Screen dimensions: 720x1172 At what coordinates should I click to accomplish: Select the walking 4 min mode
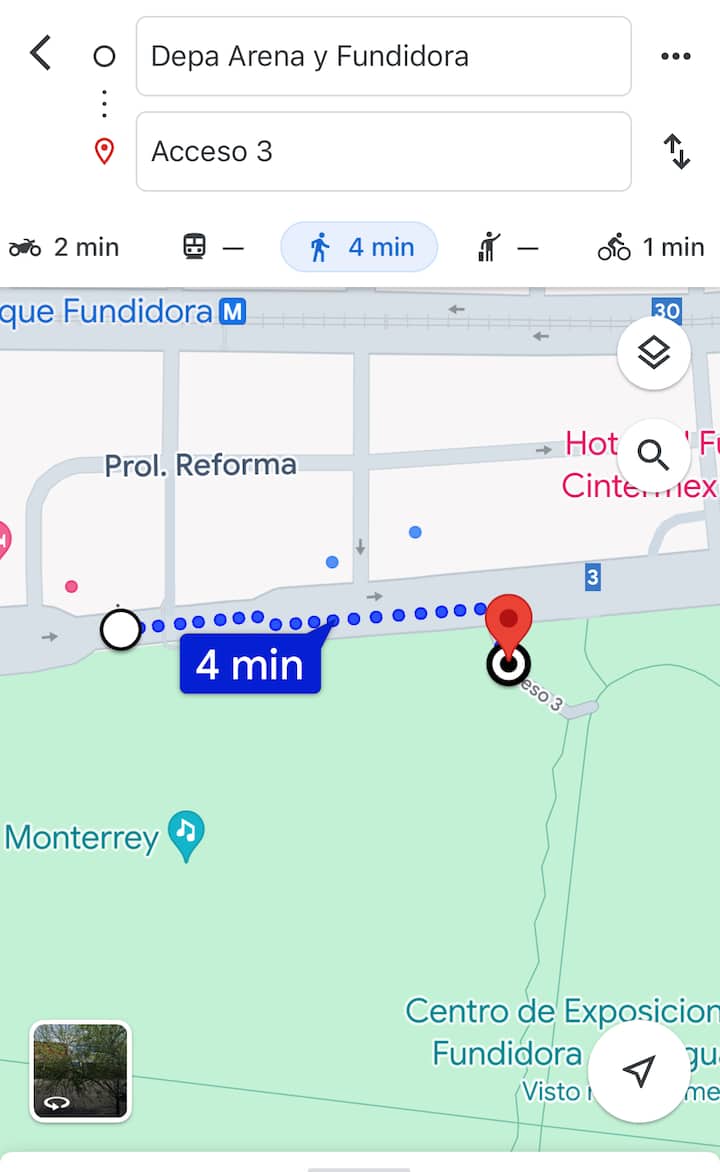point(359,247)
